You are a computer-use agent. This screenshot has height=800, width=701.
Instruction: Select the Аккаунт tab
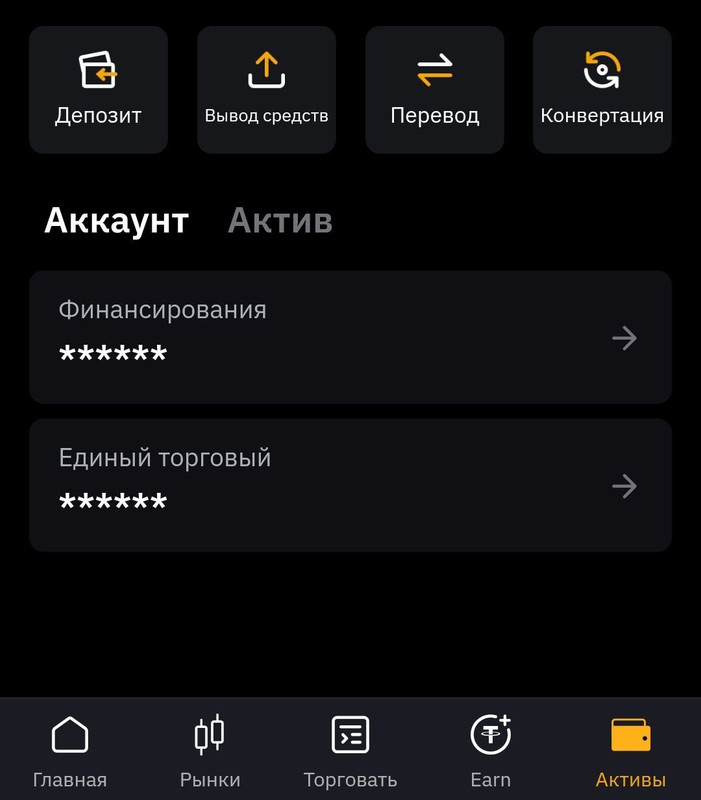click(116, 221)
